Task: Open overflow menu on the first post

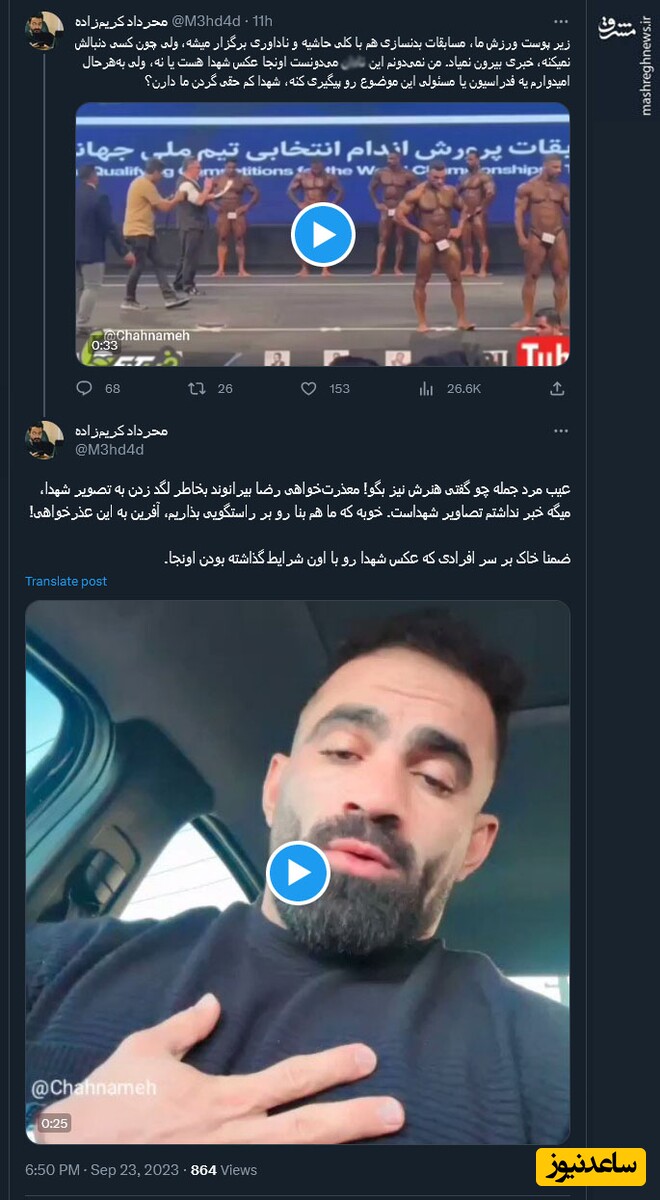Action: tap(561, 21)
